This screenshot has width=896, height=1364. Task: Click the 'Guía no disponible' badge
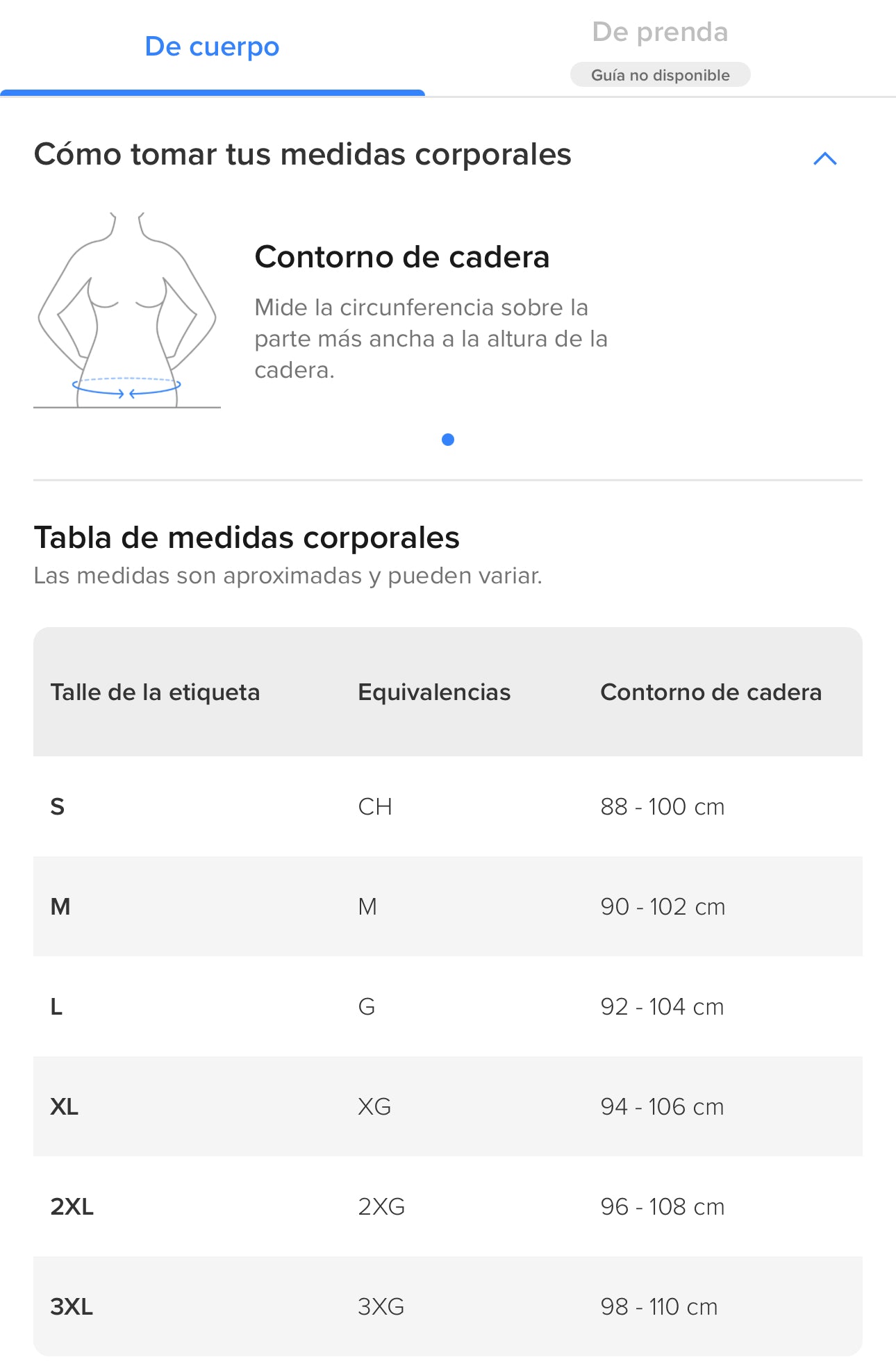(660, 74)
